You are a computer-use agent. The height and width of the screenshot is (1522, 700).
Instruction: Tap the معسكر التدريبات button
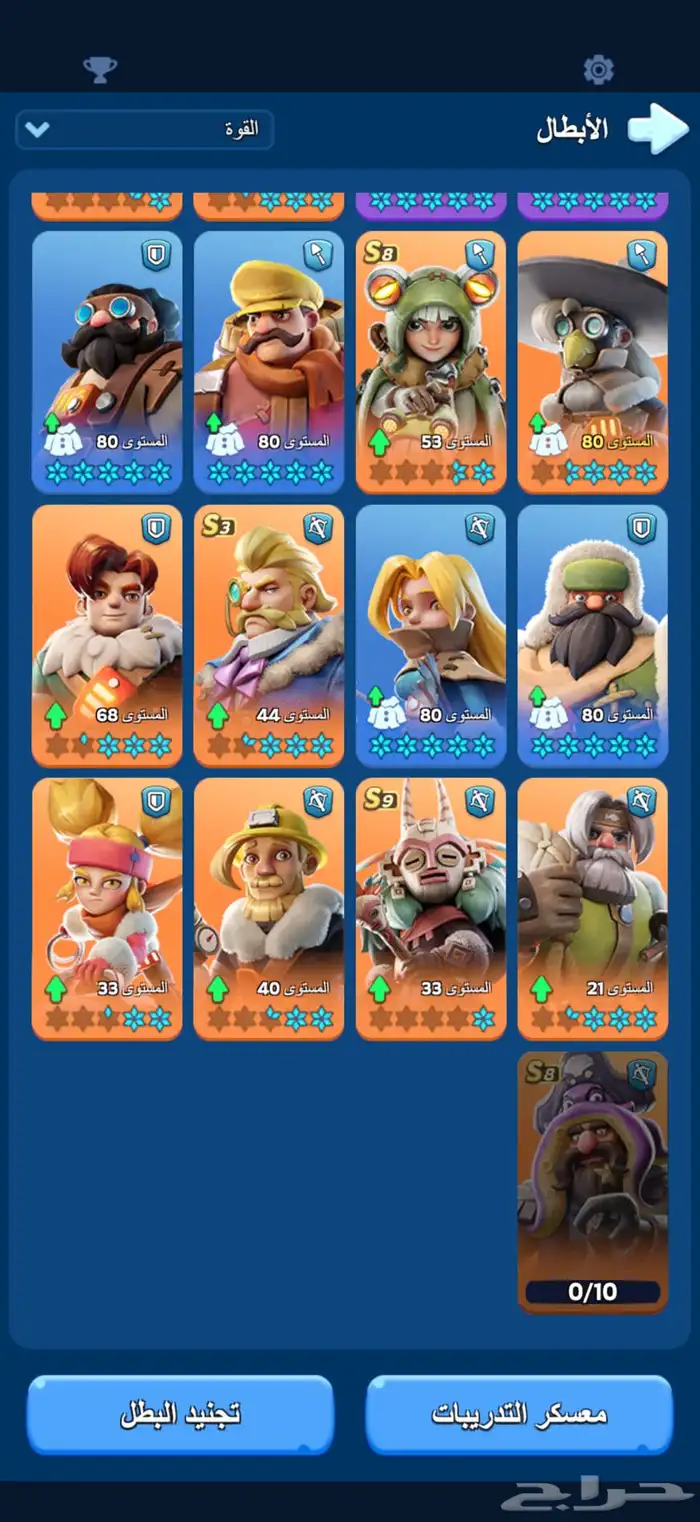tap(519, 1414)
